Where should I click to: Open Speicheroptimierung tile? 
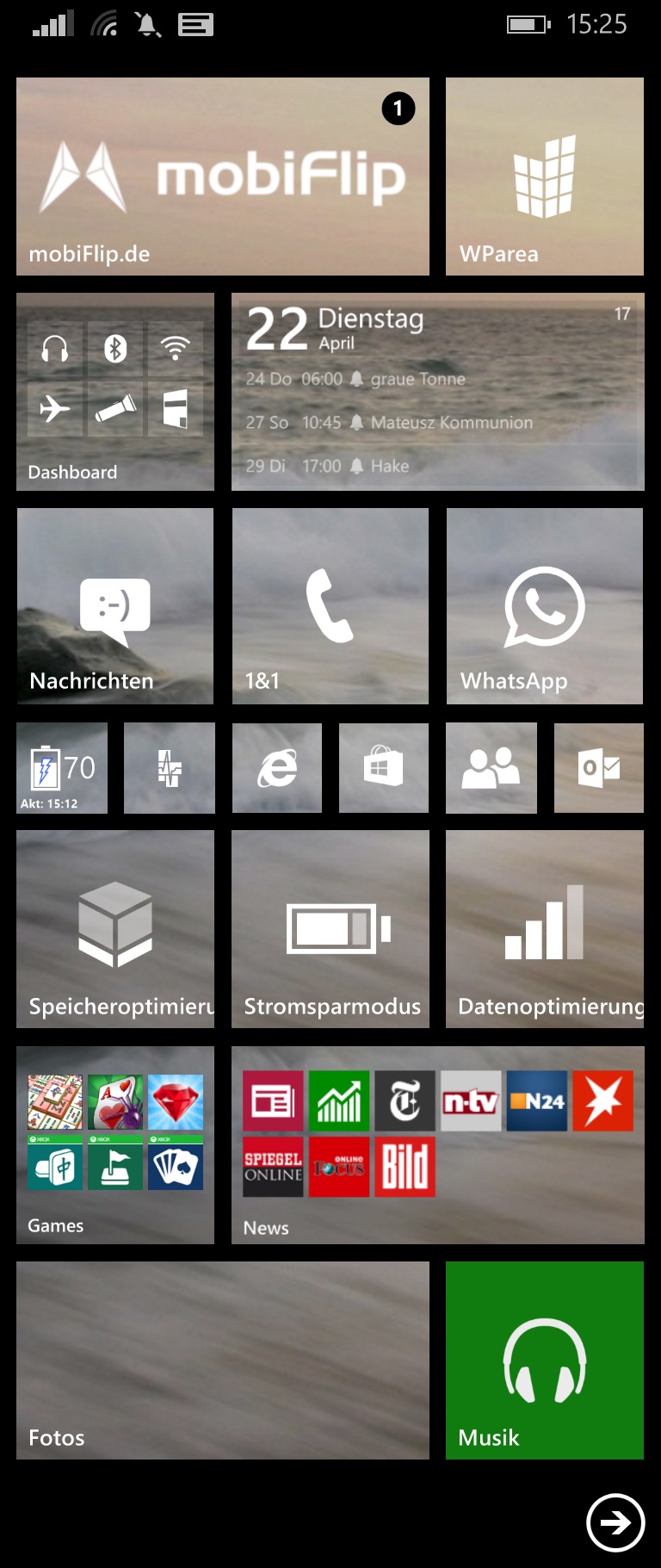click(114, 929)
